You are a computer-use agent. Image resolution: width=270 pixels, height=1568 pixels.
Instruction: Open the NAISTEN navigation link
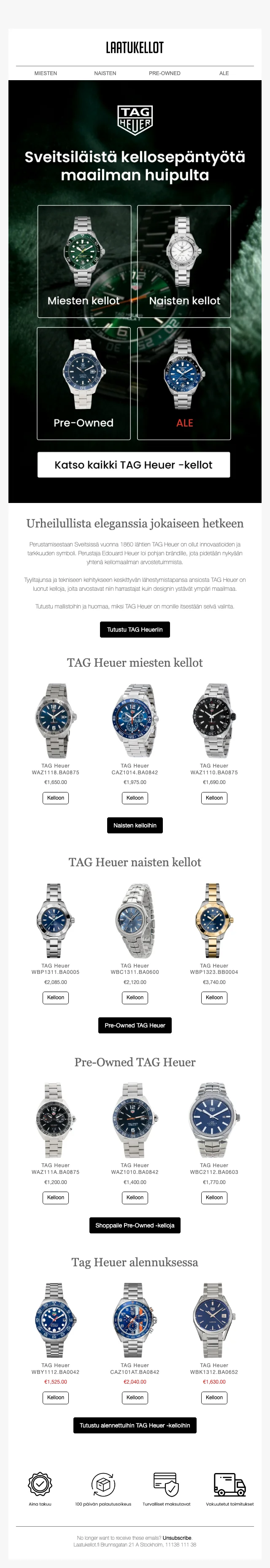[105, 73]
